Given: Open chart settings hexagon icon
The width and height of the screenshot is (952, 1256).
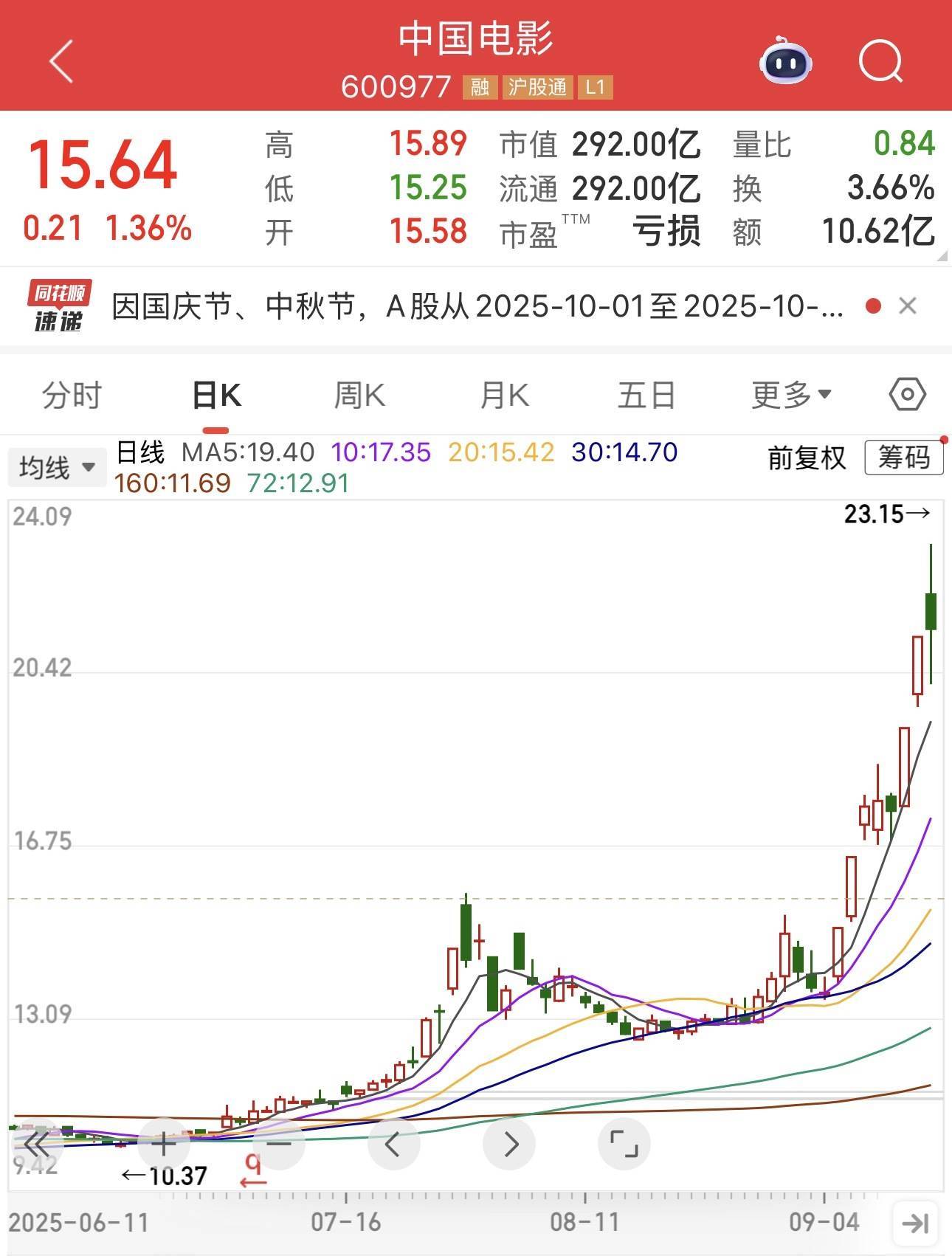Looking at the screenshot, I should tap(907, 395).
